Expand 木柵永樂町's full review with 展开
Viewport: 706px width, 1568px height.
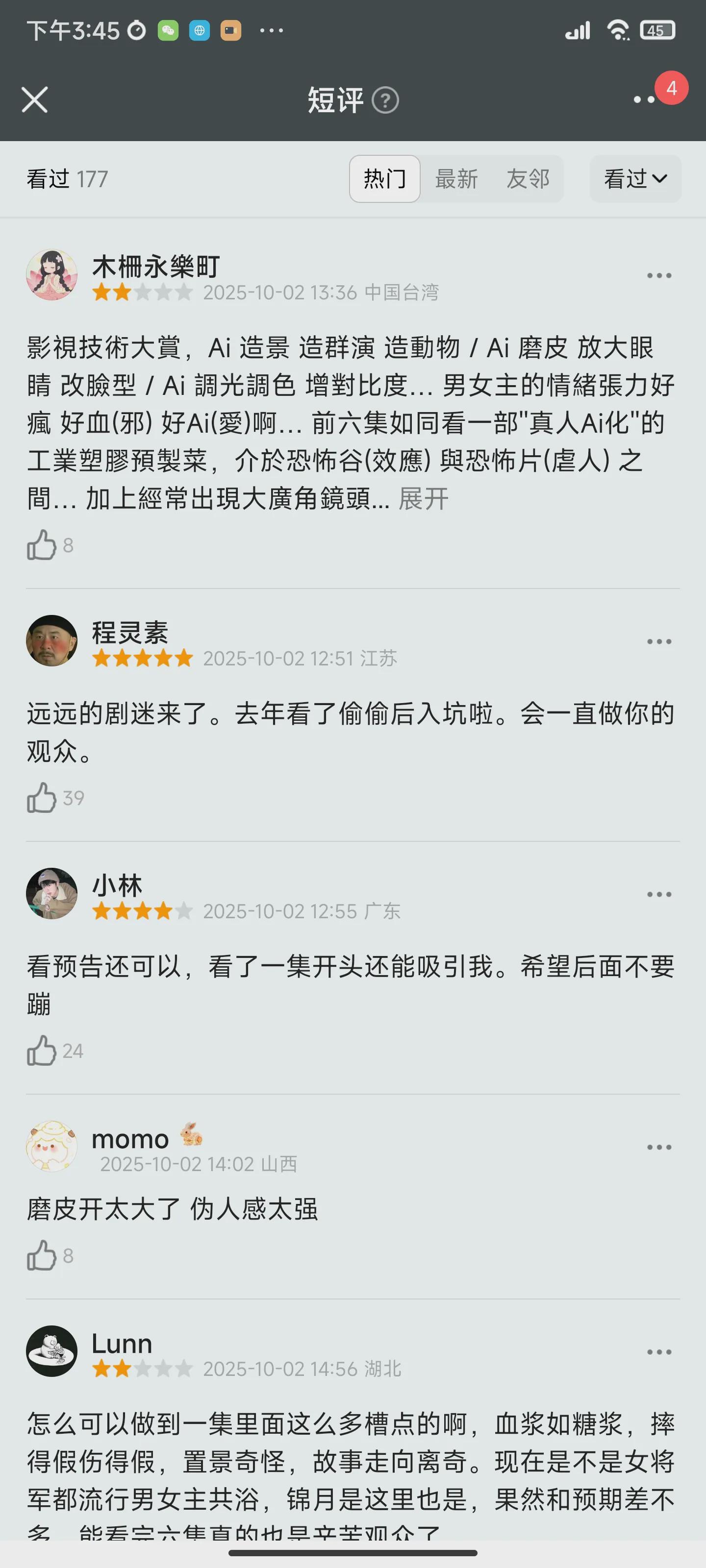(424, 499)
